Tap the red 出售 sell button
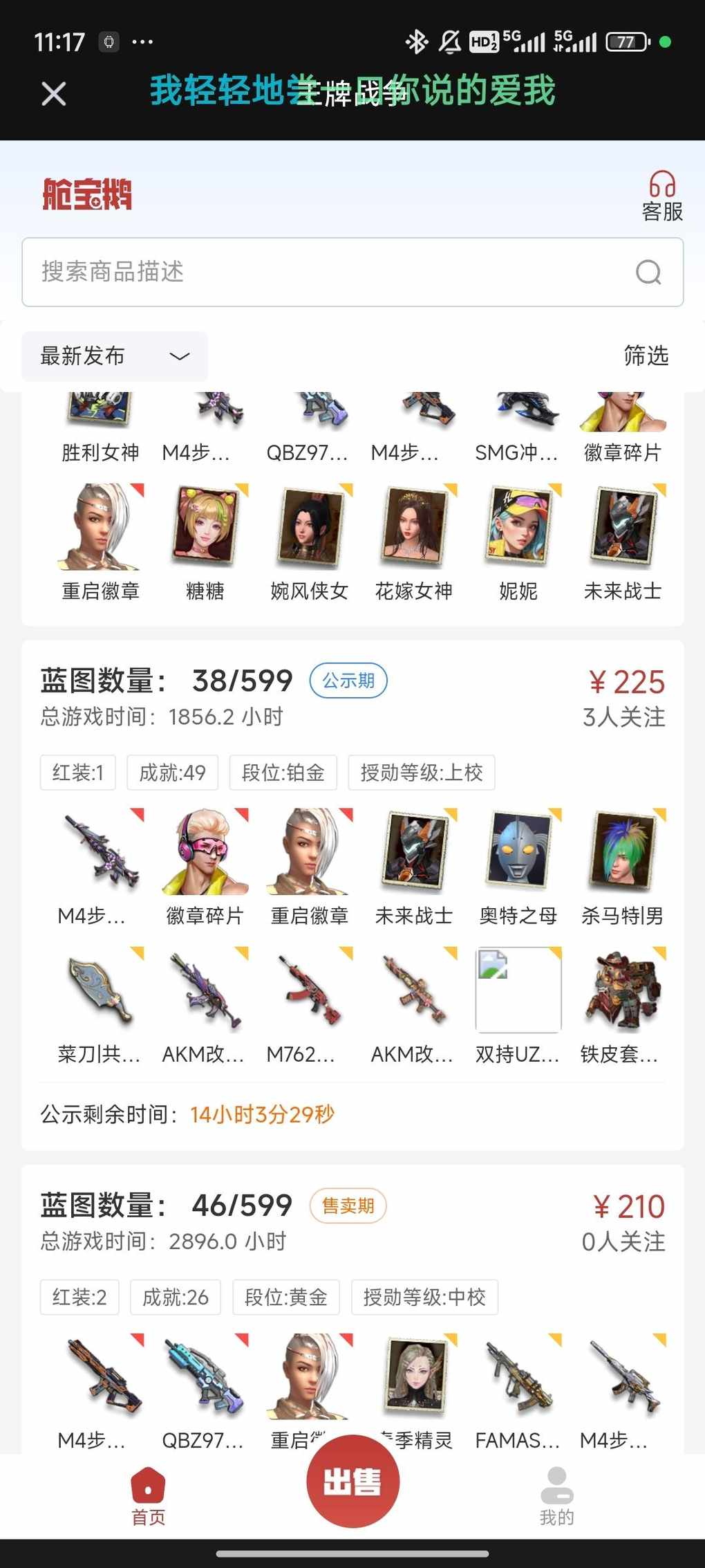Image resolution: width=705 pixels, height=1568 pixels. tap(352, 1481)
